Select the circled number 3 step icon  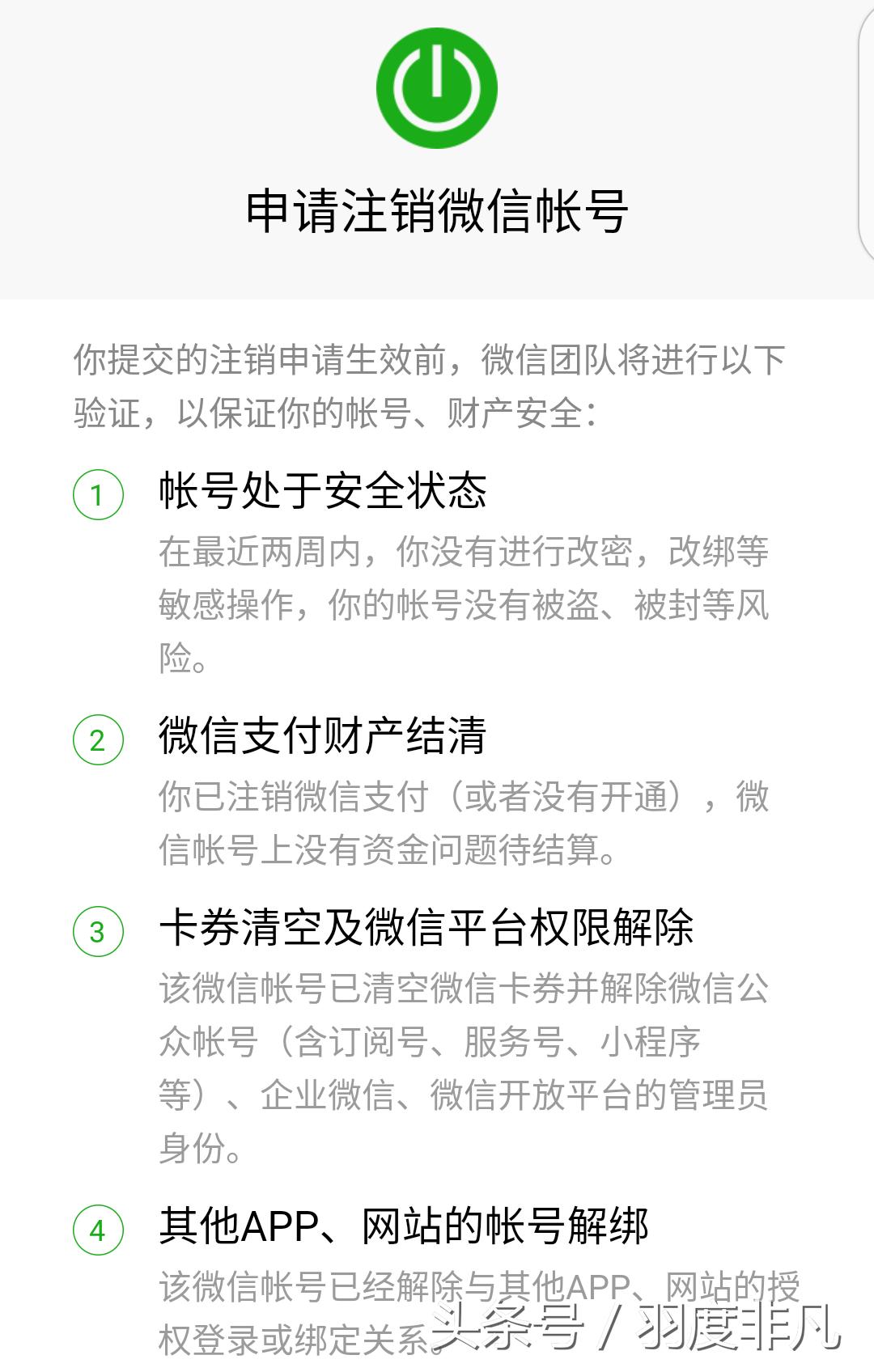tap(97, 932)
